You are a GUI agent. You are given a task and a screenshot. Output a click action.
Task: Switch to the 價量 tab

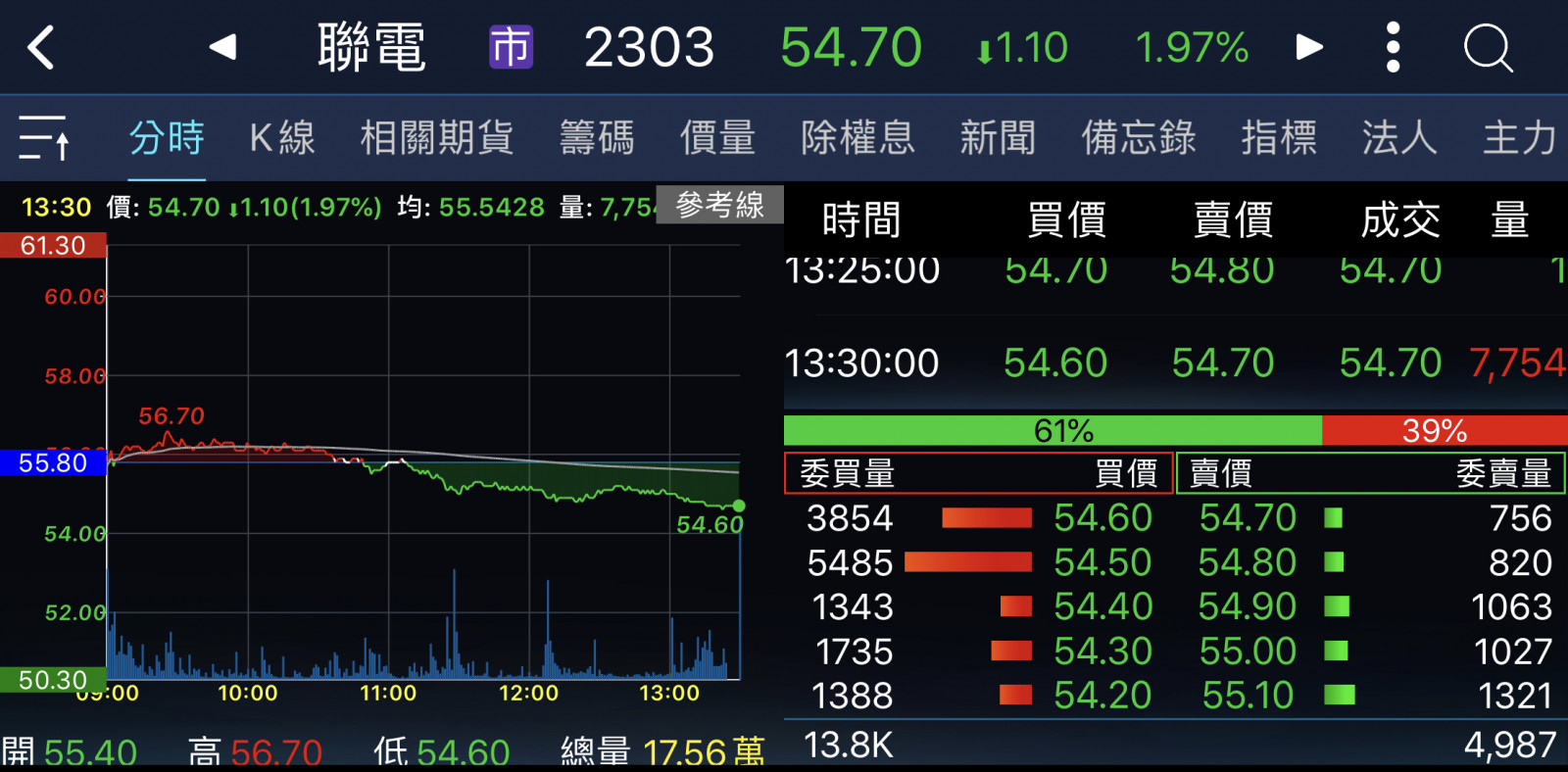click(717, 137)
